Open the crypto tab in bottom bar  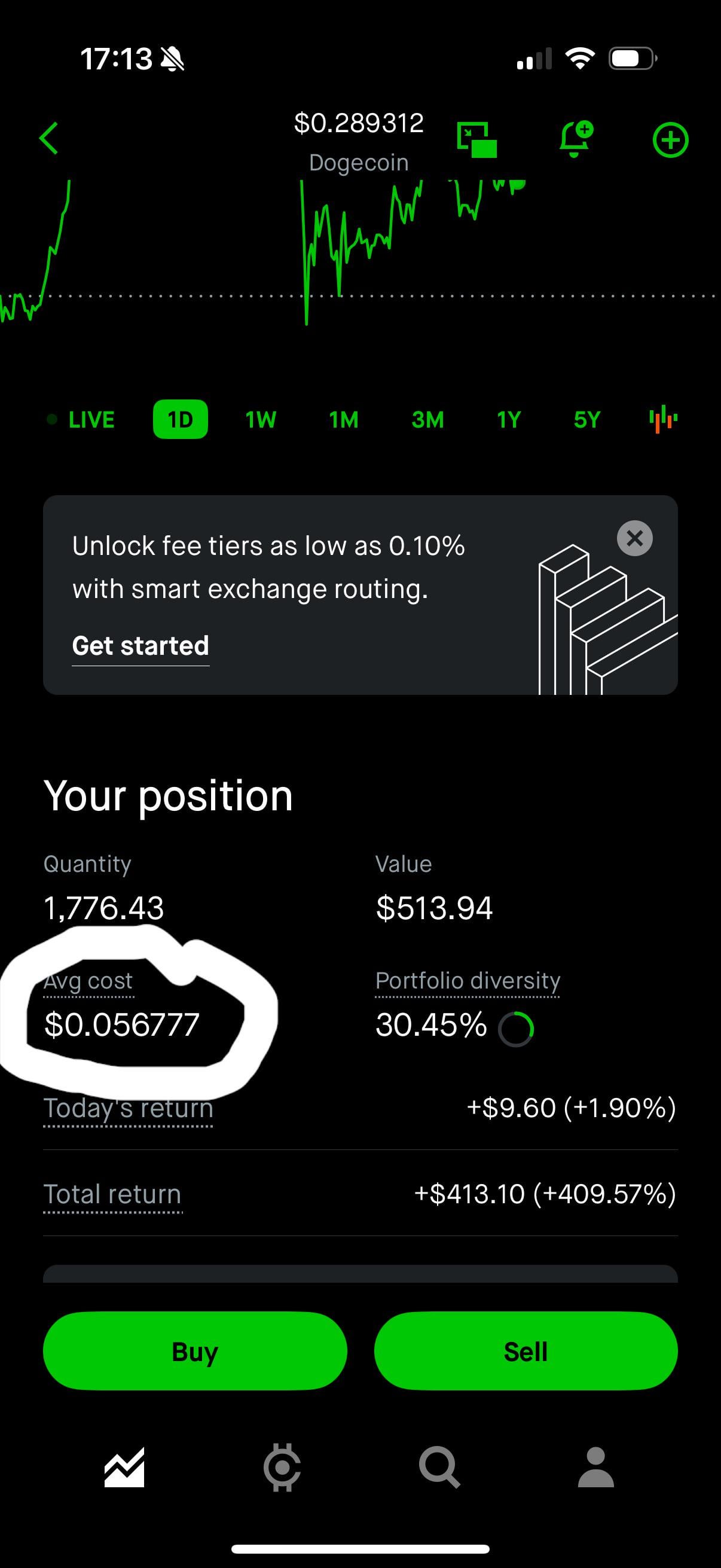(282, 1468)
